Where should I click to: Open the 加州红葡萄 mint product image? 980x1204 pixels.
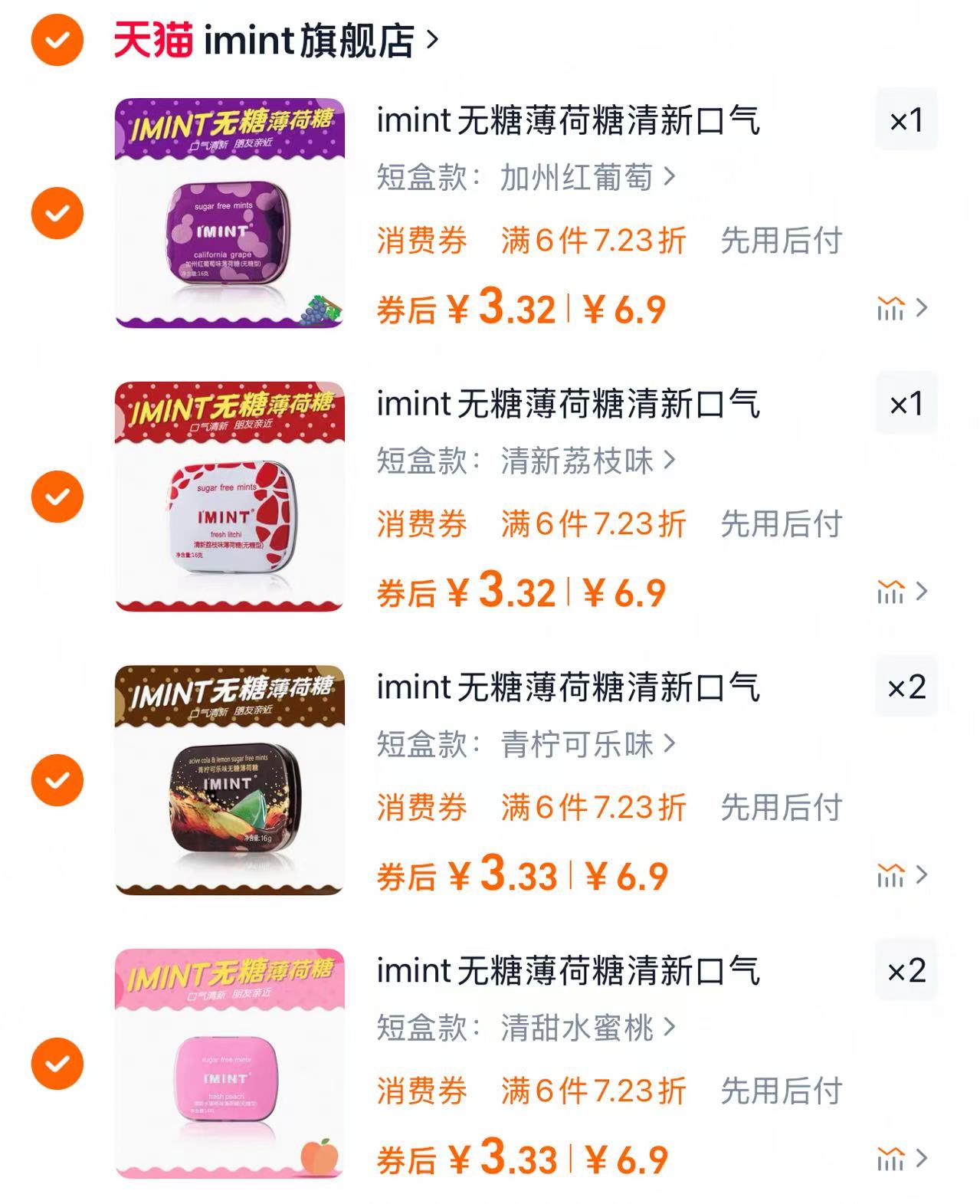click(x=229, y=213)
